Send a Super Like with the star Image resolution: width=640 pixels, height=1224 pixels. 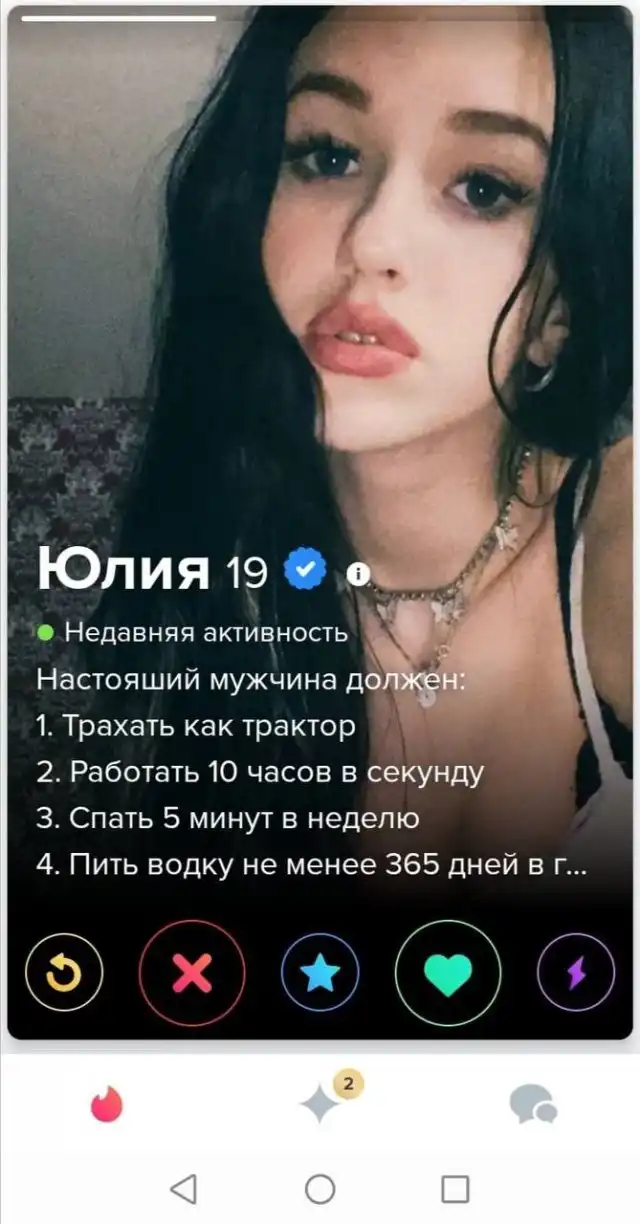(320, 971)
